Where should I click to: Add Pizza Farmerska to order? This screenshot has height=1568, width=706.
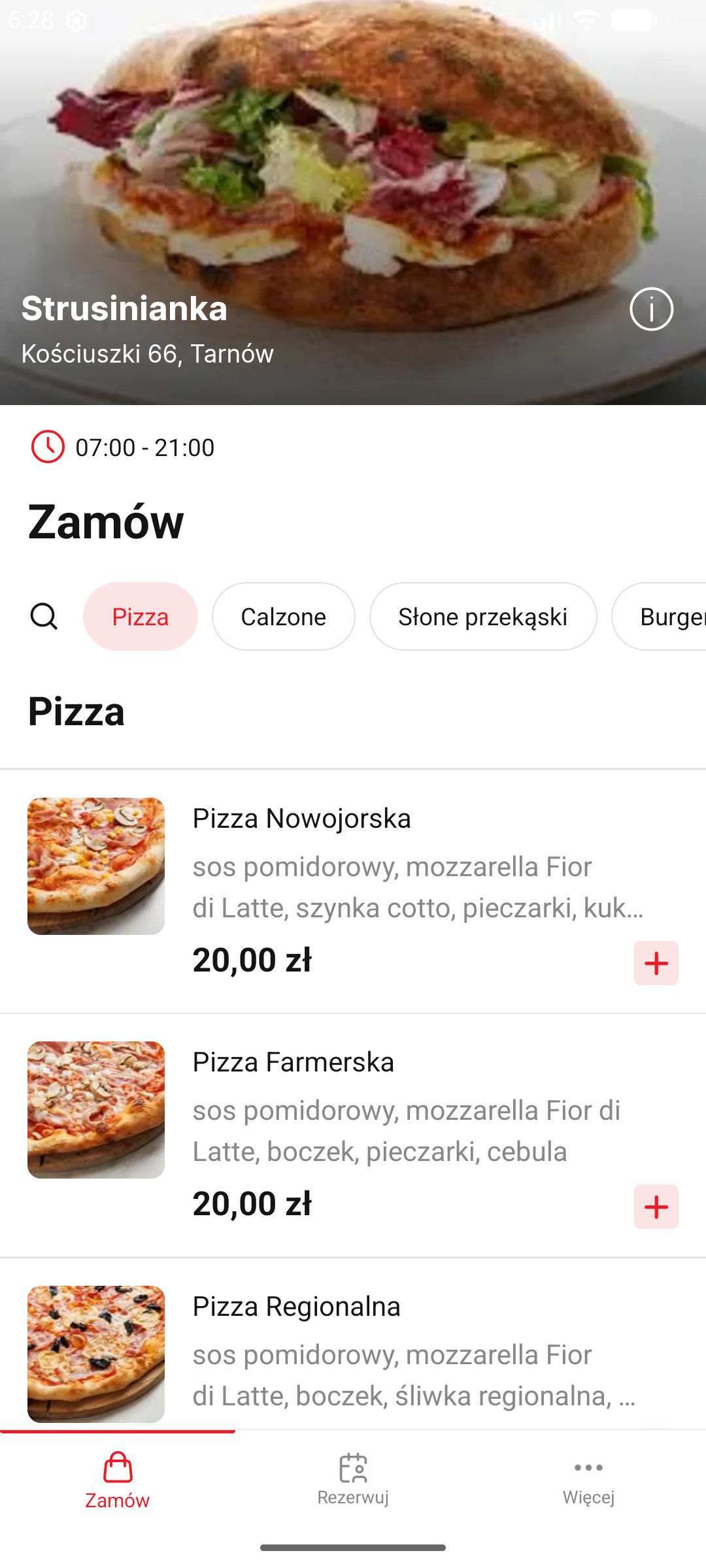[x=656, y=1207]
